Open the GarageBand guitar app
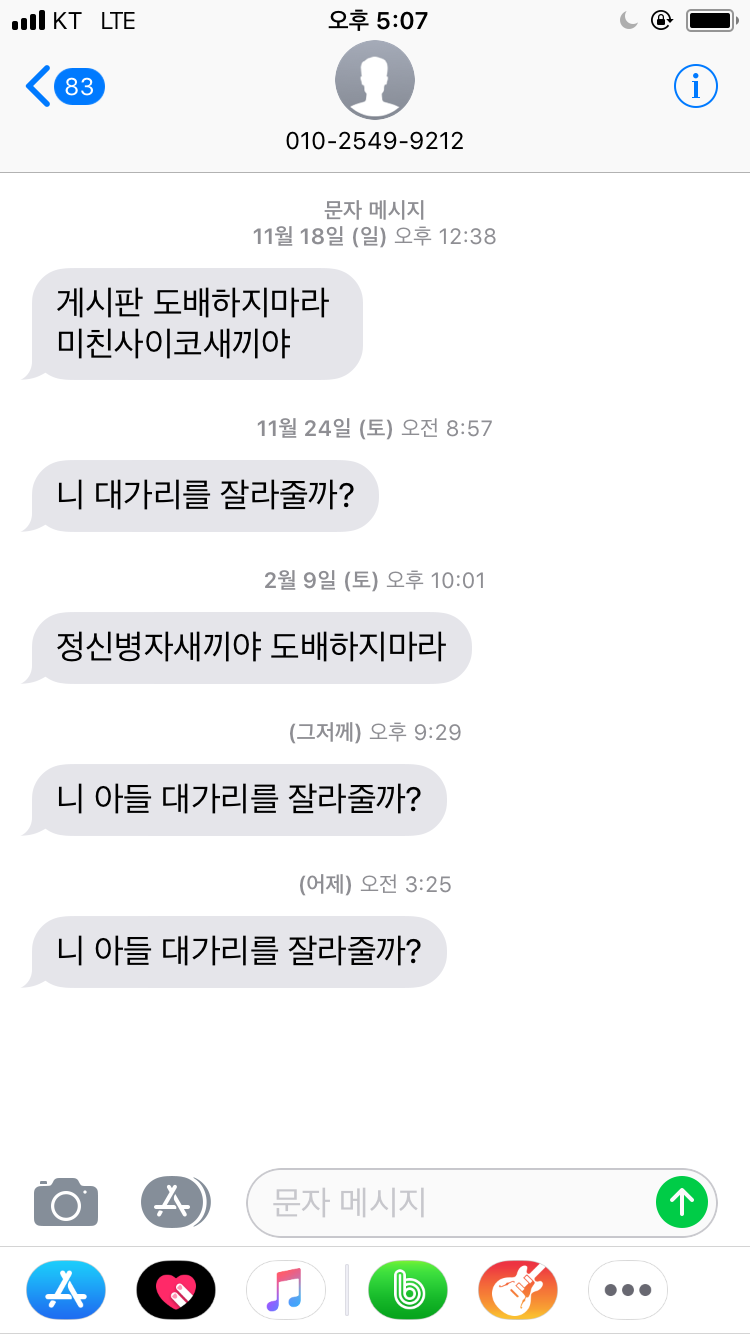This screenshot has width=750, height=1334. pyautogui.click(x=518, y=1290)
